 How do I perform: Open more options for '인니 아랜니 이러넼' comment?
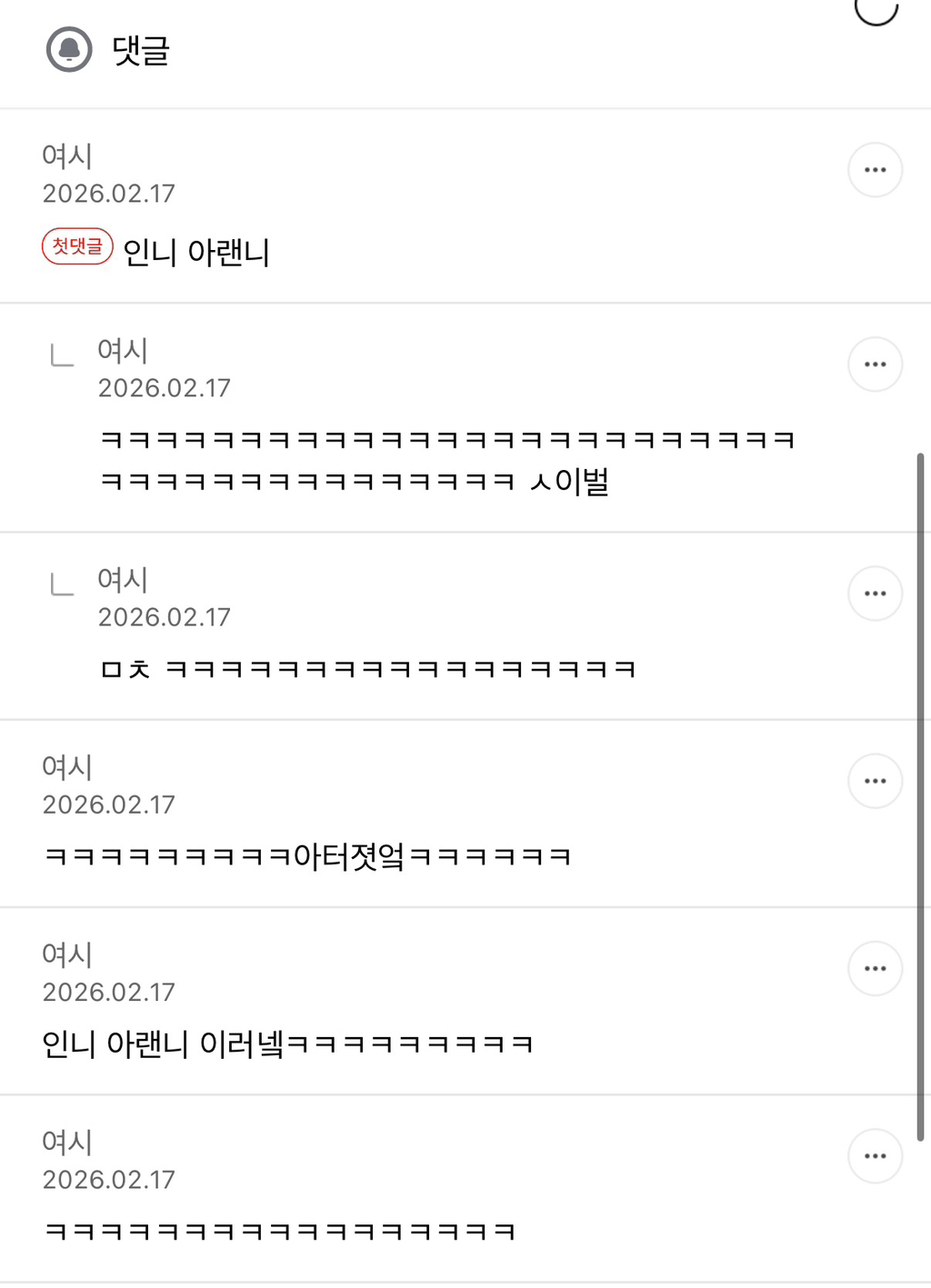click(876, 968)
